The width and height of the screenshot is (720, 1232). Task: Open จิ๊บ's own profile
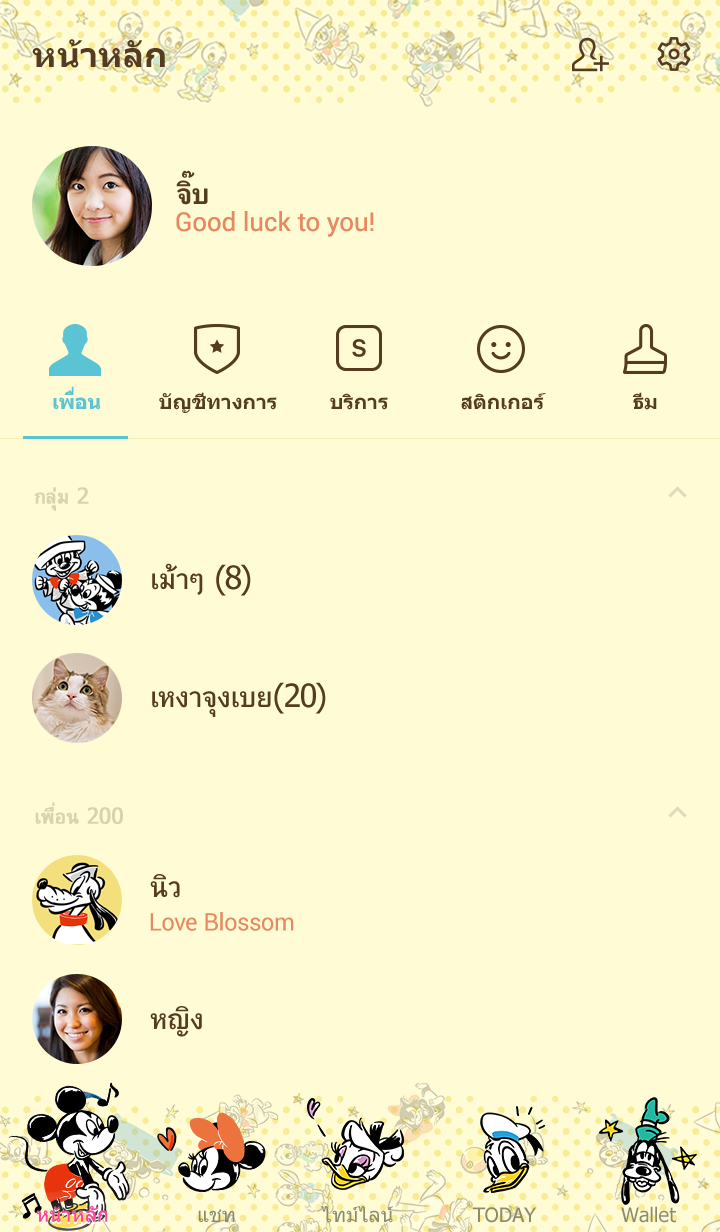click(x=92, y=206)
